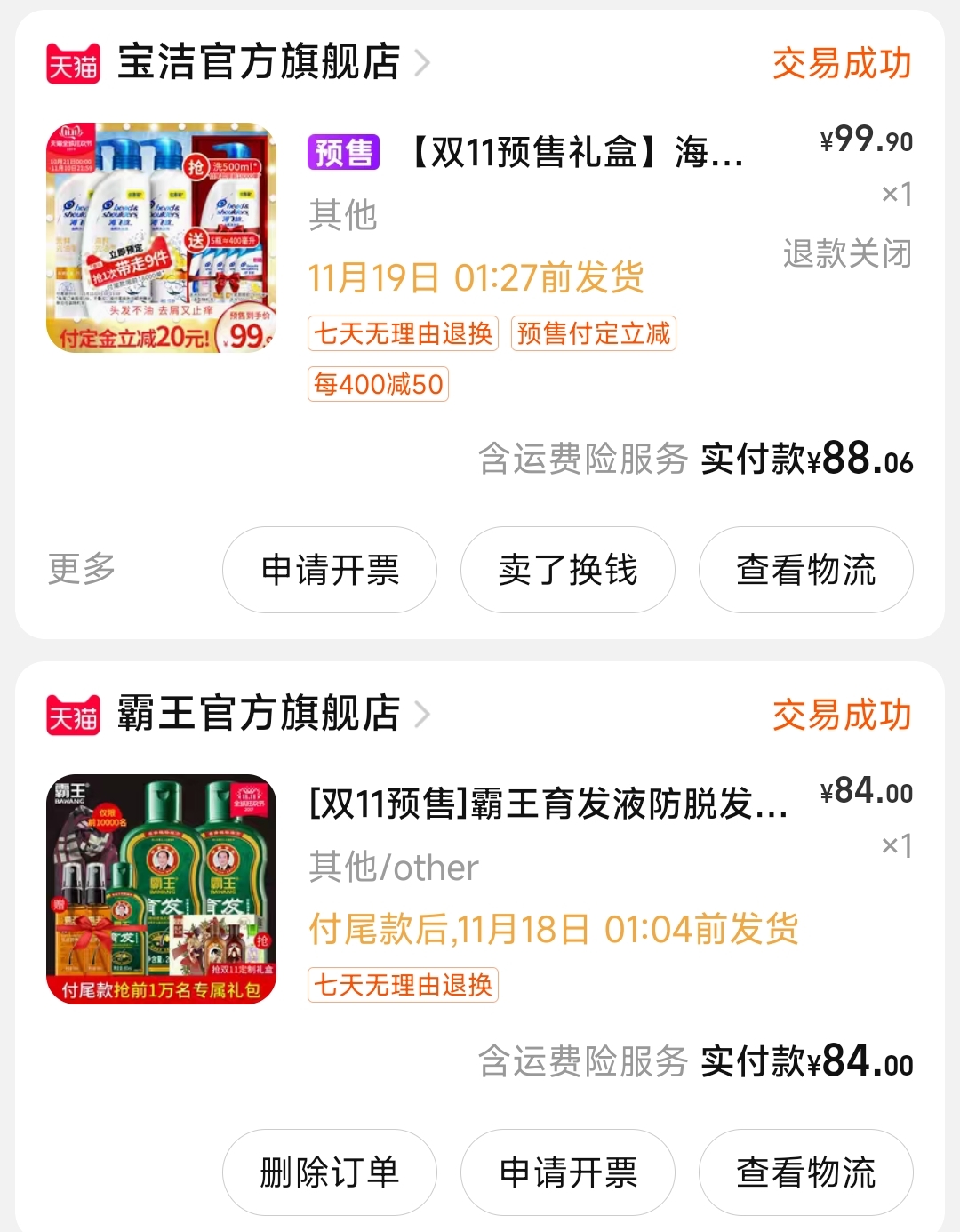Viewport: 960px width, 1232px height.
Task: Click the 预售 presale badge on the P&G order
Action: point(344,152)
